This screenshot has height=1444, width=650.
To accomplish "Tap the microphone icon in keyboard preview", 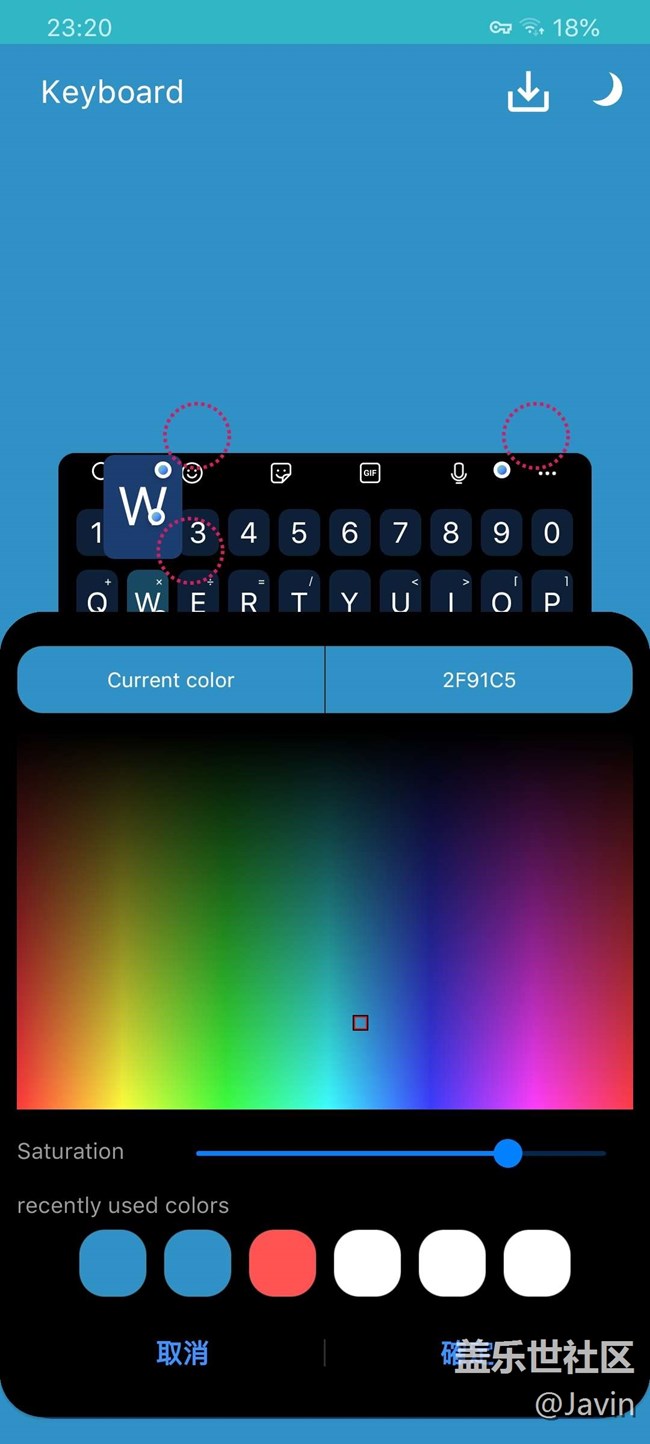I will (x=459, y=473).
